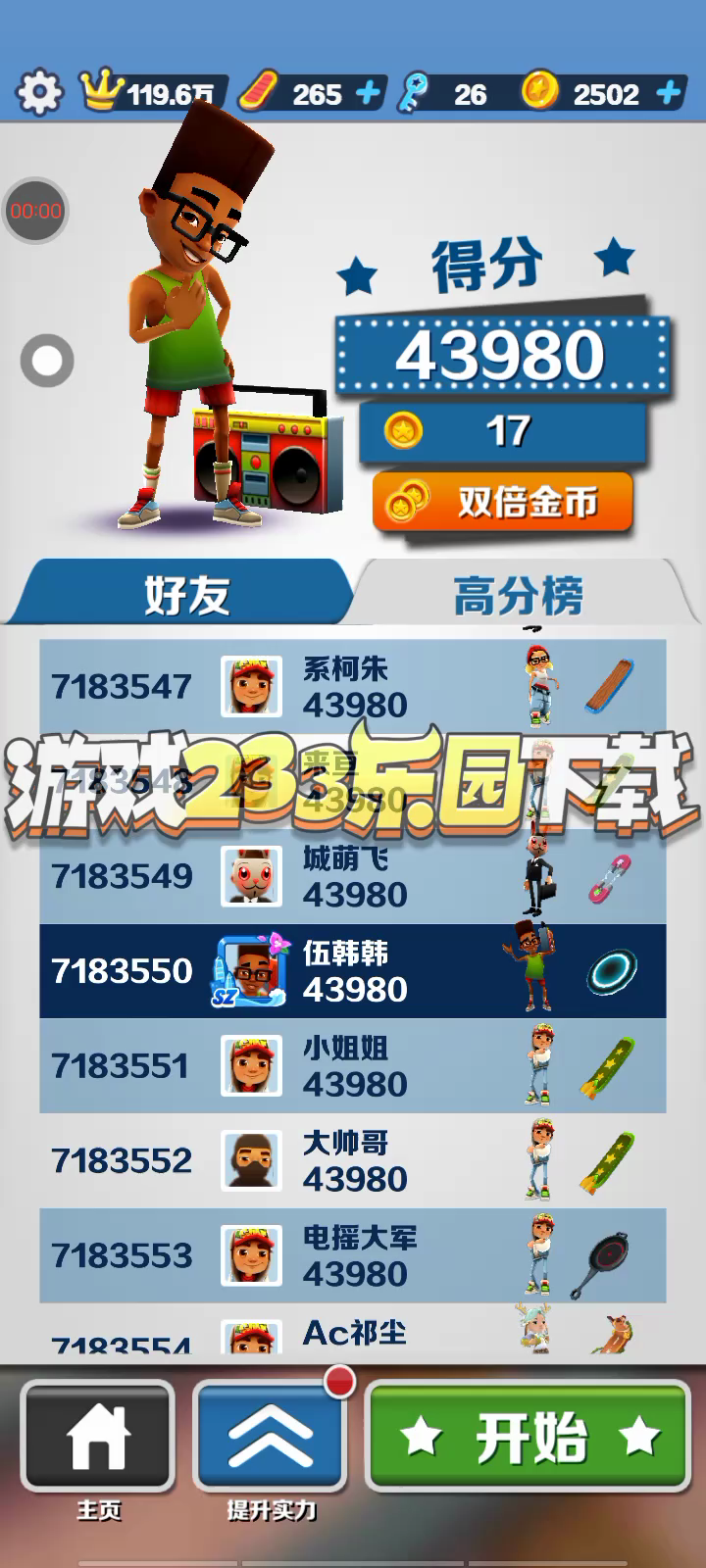The width and height of the screenshot is (706, 1568).
Task: Open the floating white dot assistant
Action: pyautogui.click(x=47, y=361)
